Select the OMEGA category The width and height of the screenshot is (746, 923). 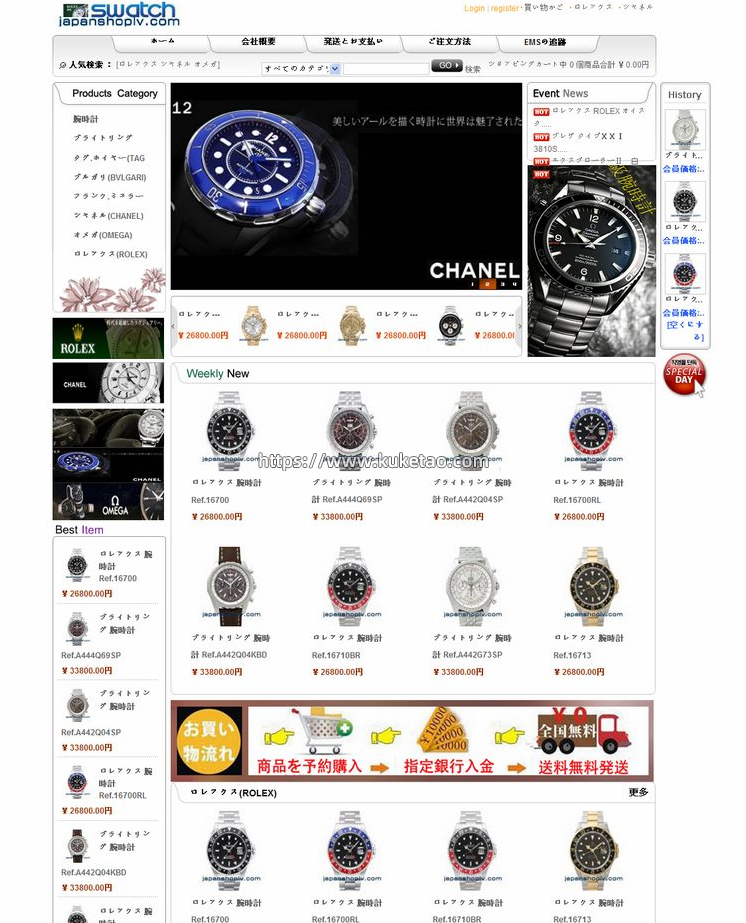pos(102,235)
